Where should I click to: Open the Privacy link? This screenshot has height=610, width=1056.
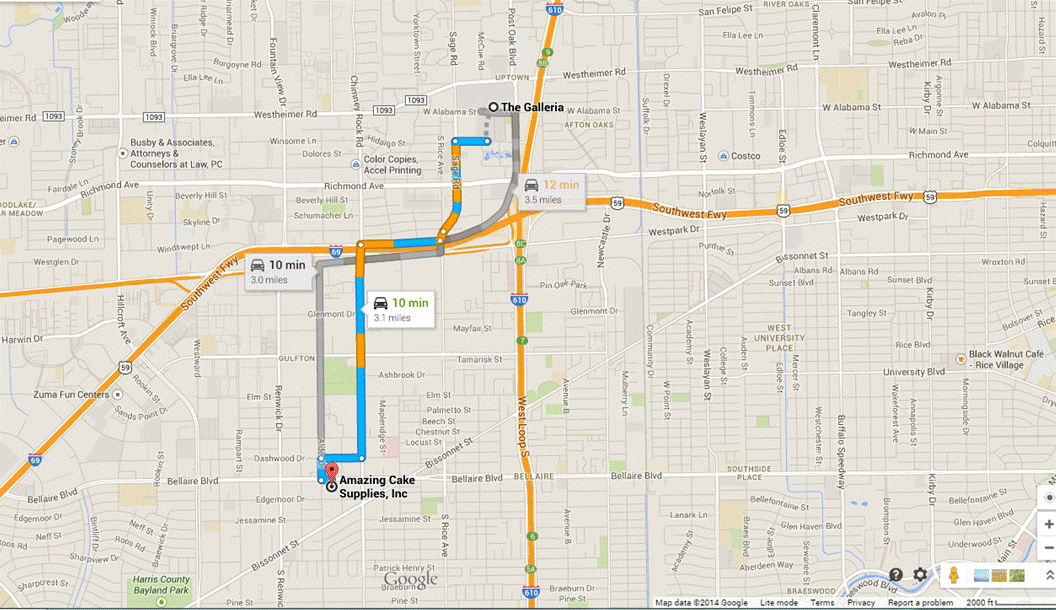click(x=860, y=603)
